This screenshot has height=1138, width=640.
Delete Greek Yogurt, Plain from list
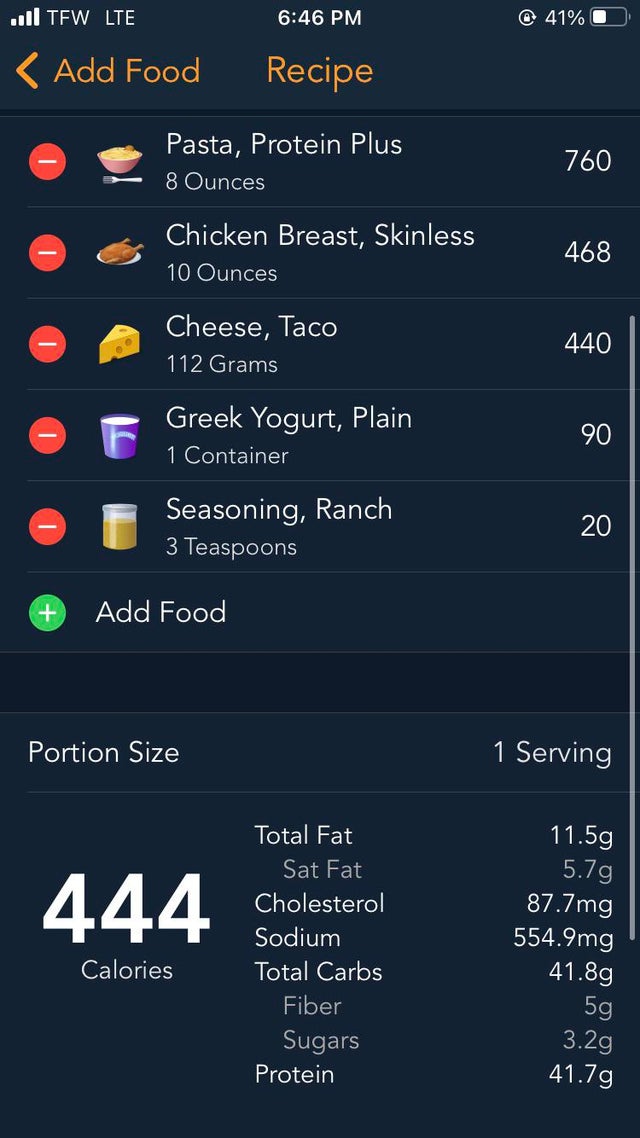pos(47,435)
